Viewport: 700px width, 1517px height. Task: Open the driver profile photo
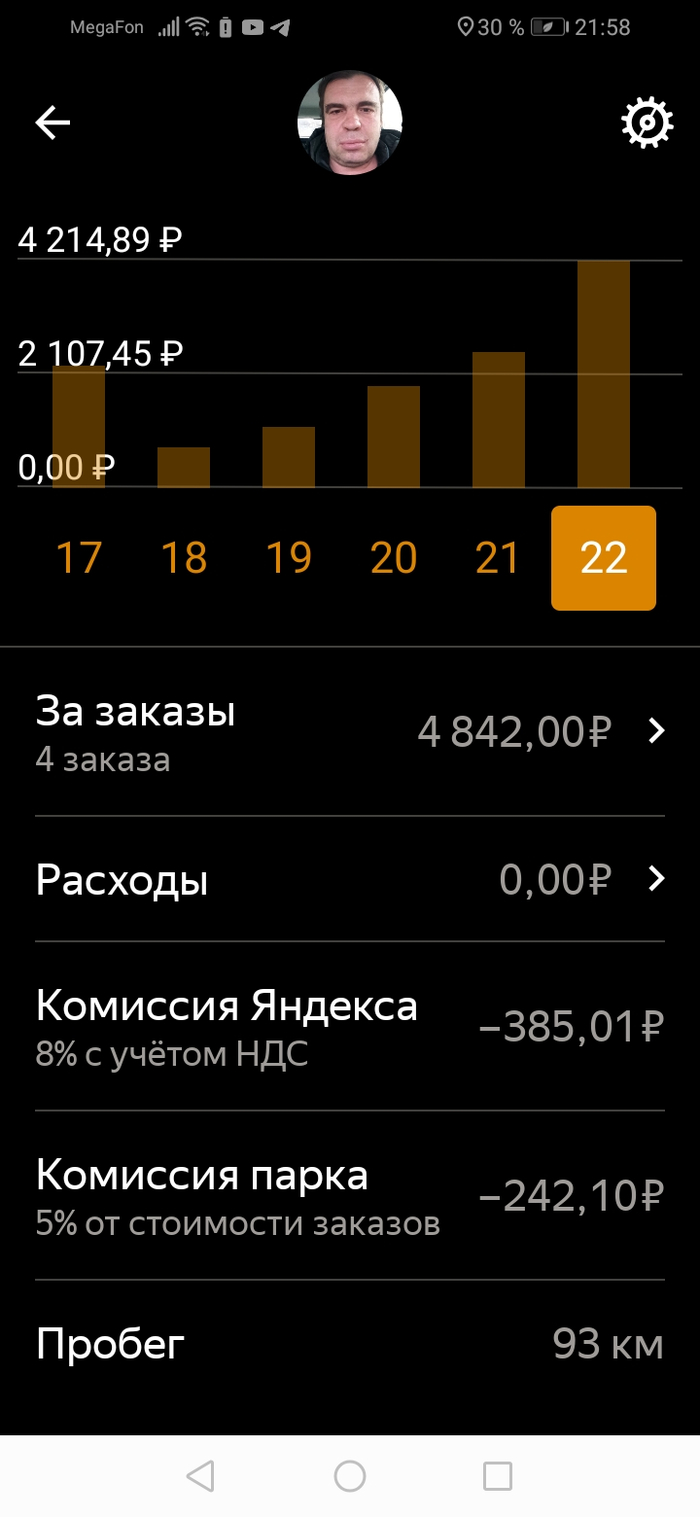pos(350,123)
